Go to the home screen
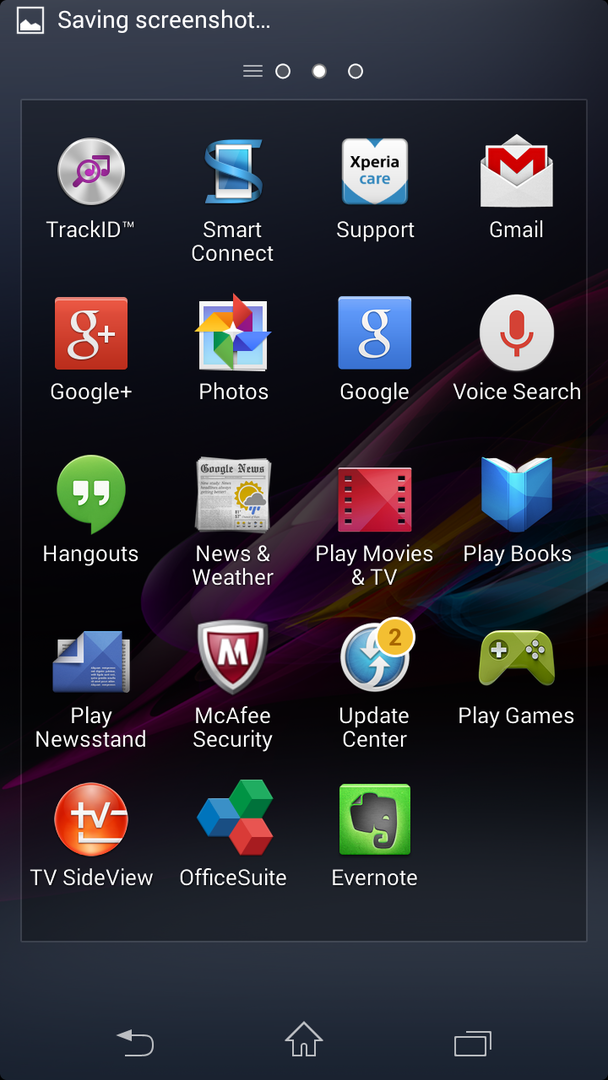608x1080 pixels. [x=304, y=1041]
